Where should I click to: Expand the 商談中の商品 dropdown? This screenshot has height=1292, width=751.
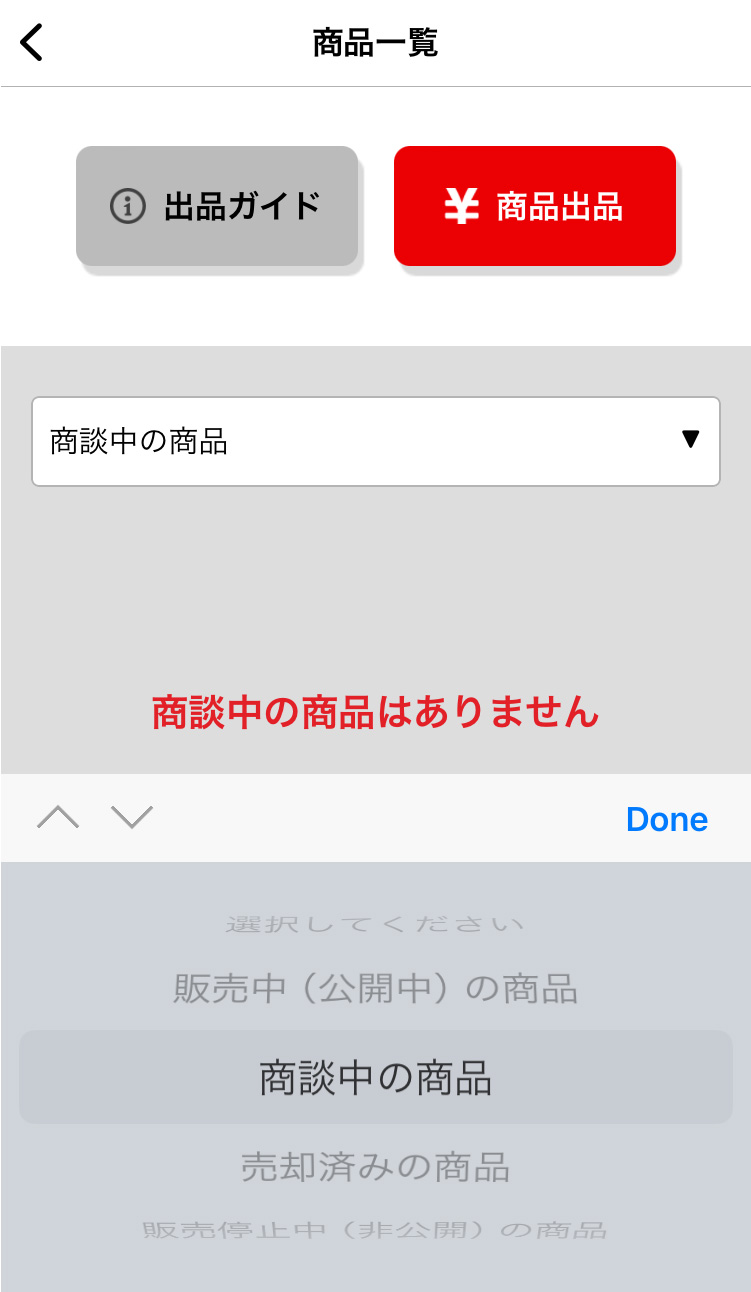tap(376, 442)
